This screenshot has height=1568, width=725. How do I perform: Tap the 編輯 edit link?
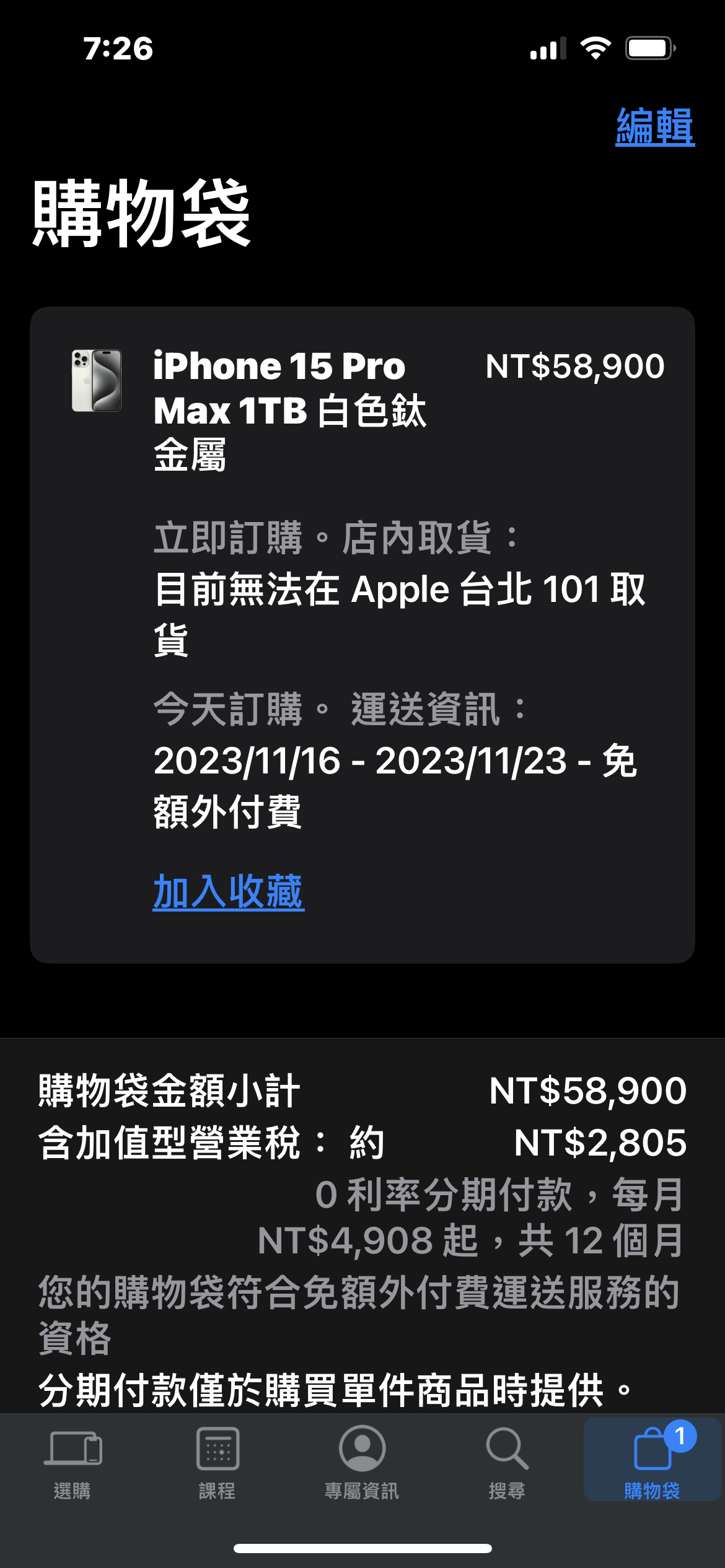(654, 126)
